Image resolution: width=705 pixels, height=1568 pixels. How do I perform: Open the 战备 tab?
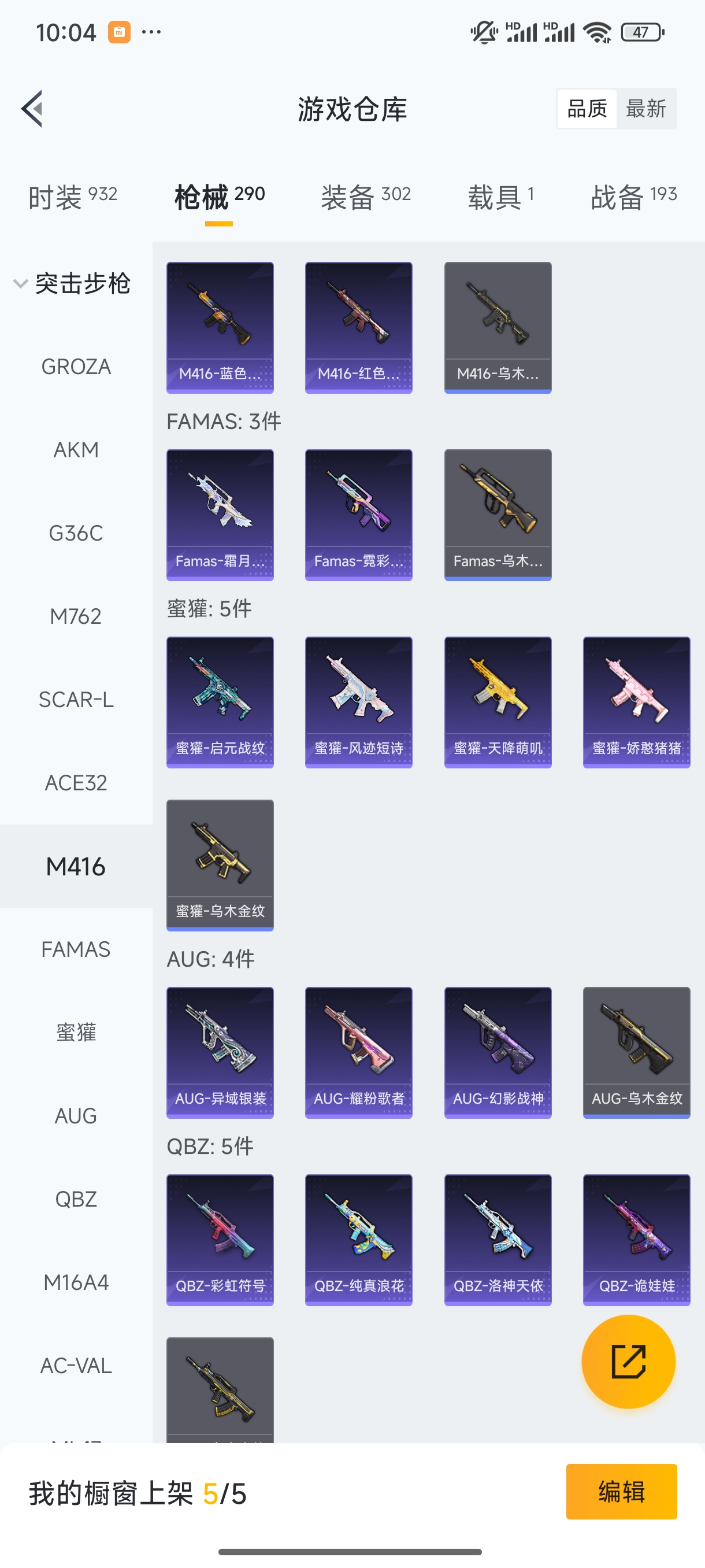(x=633, y=197)
